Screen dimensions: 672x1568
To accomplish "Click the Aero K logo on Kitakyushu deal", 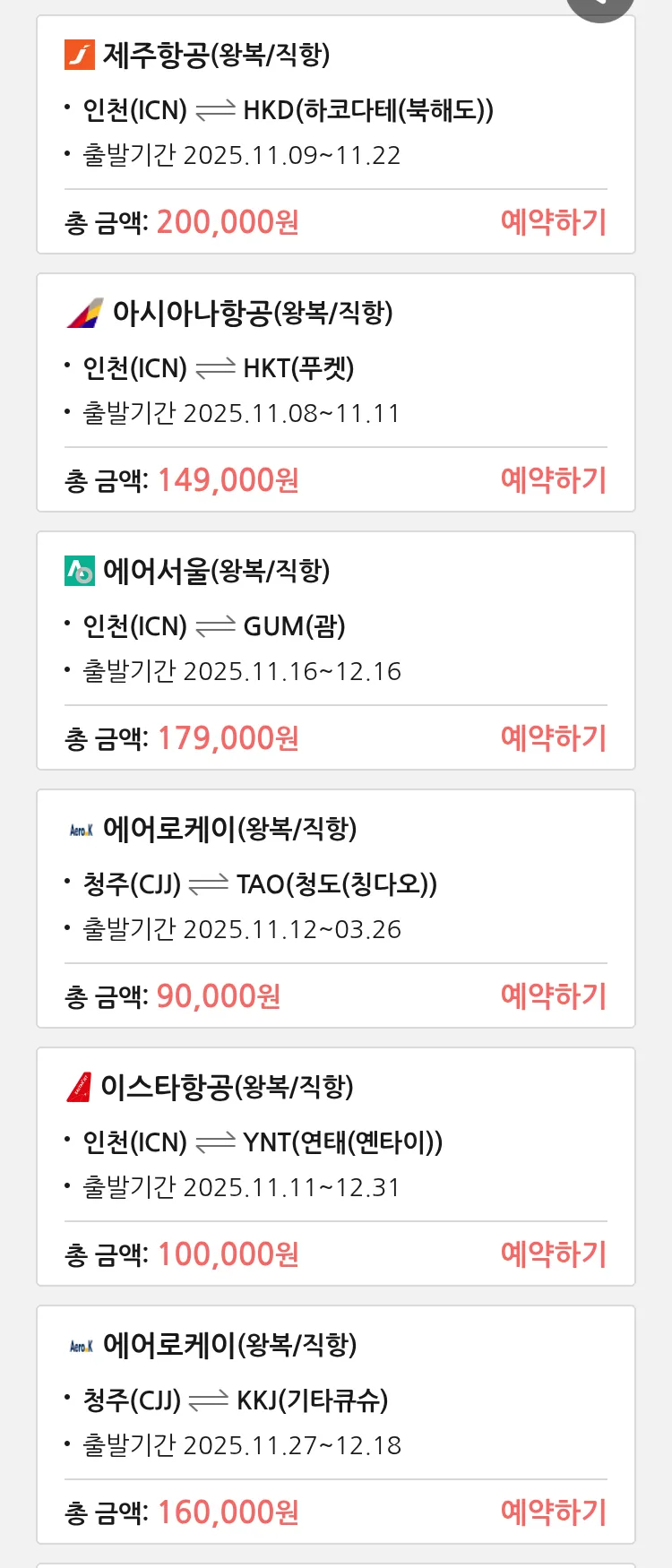I will 82,1344.
